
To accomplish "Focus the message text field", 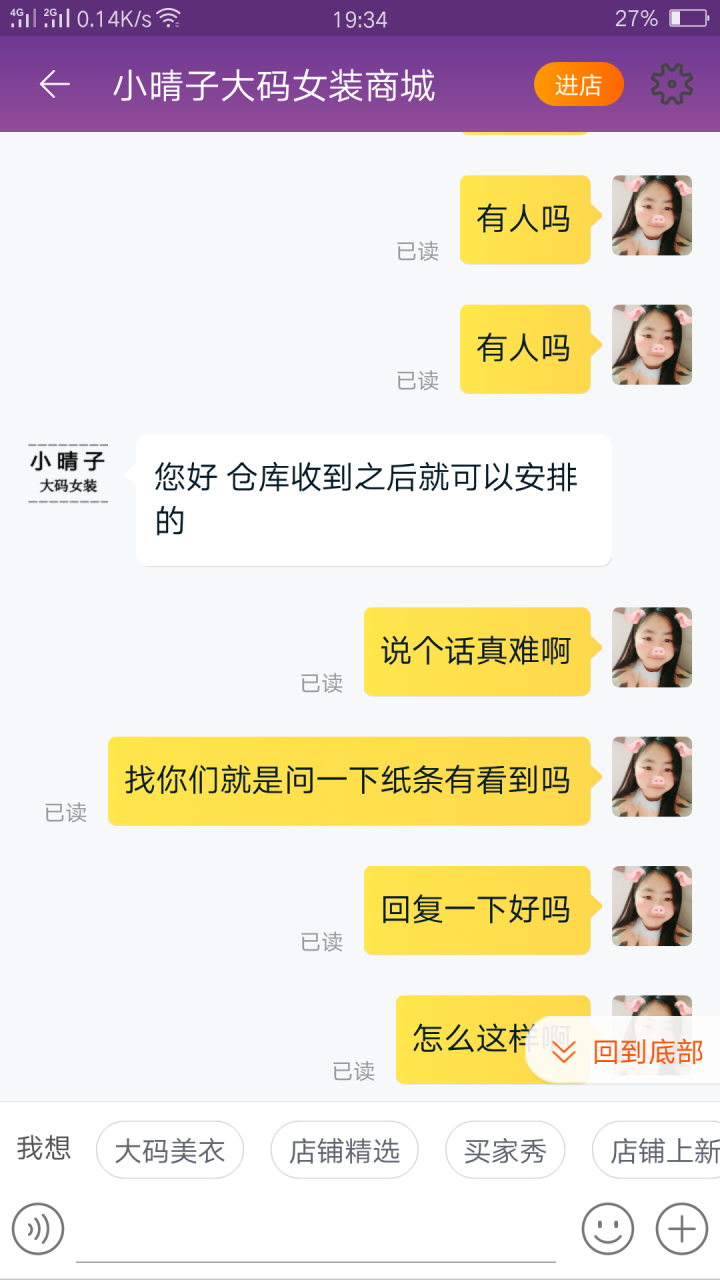I will [x=315, y=1232].
